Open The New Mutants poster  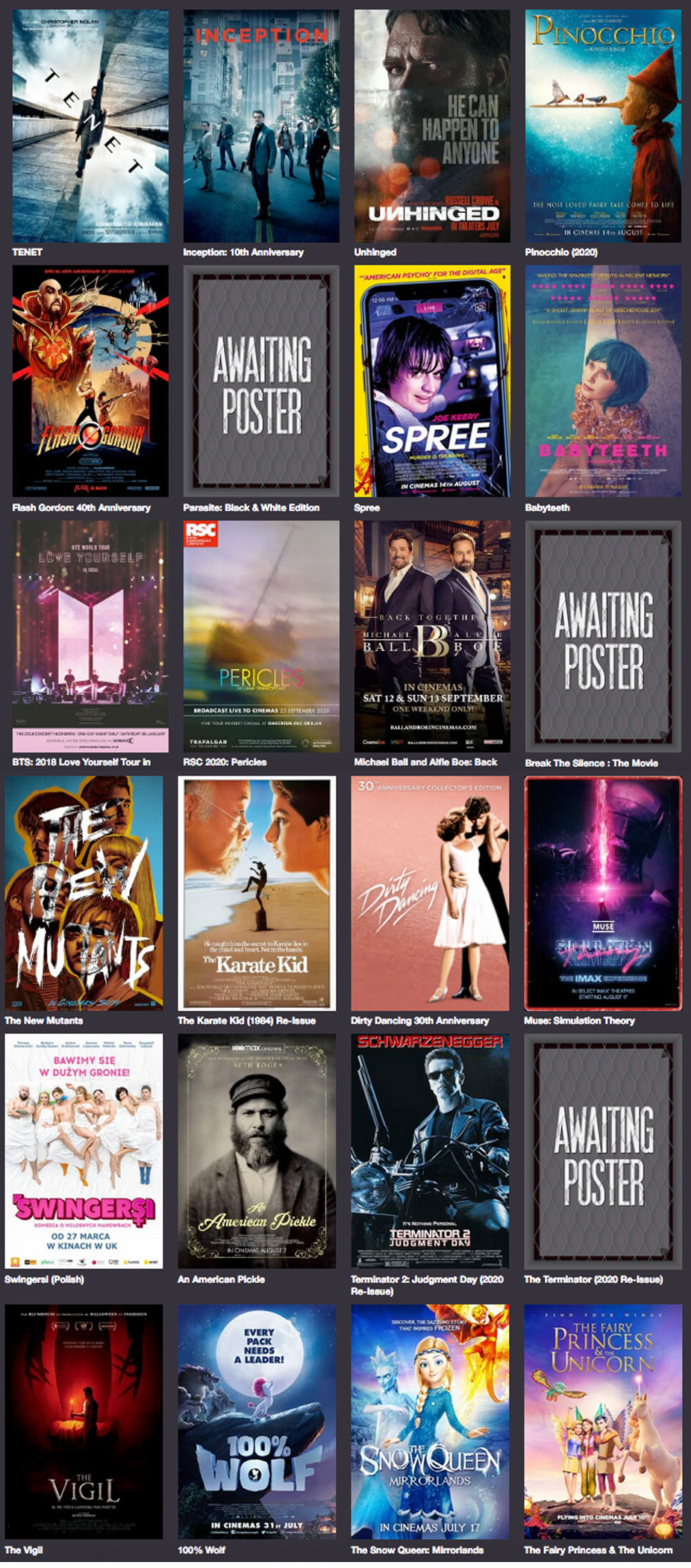(x=84, y=893)
